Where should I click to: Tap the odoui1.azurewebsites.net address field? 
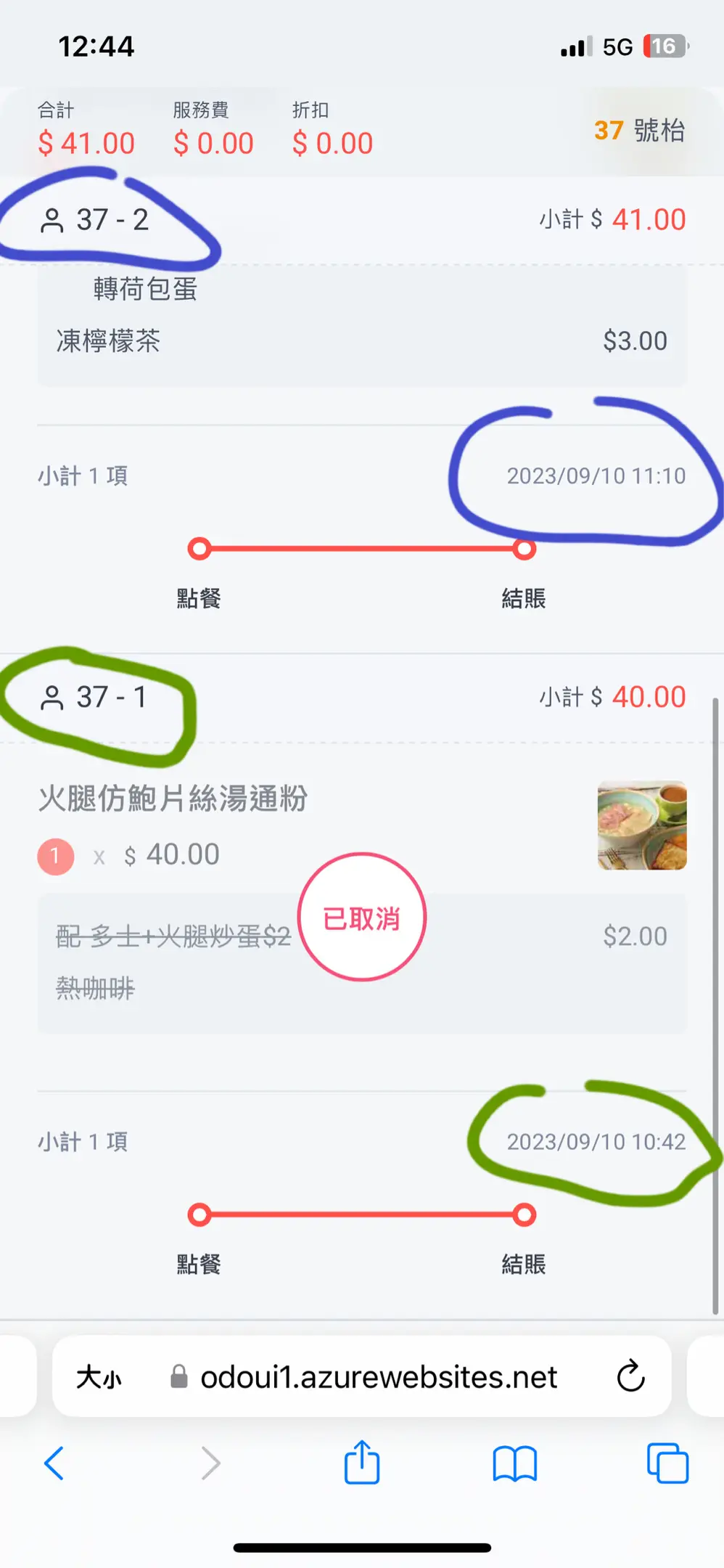tap(377, 1377)
